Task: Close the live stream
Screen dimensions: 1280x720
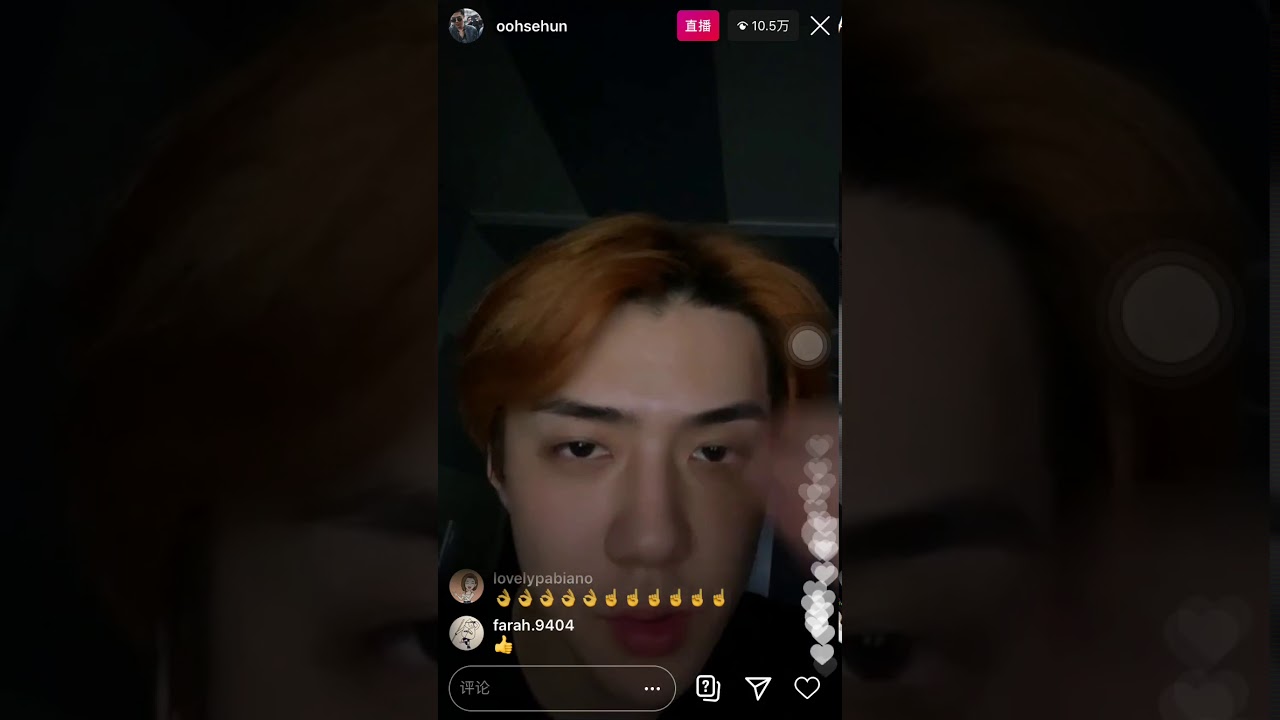Action: pos(820,26)
